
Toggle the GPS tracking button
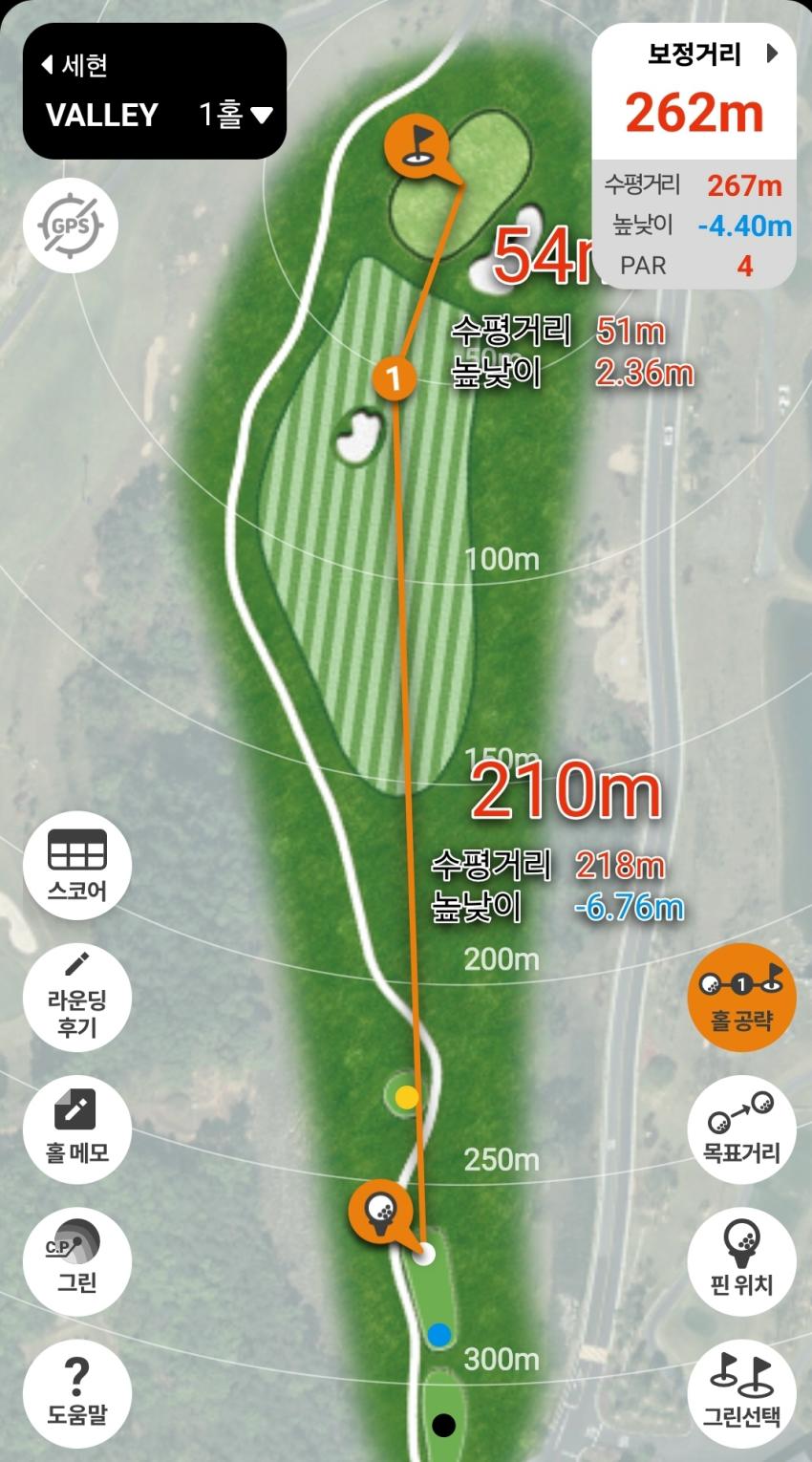[70, 226]
